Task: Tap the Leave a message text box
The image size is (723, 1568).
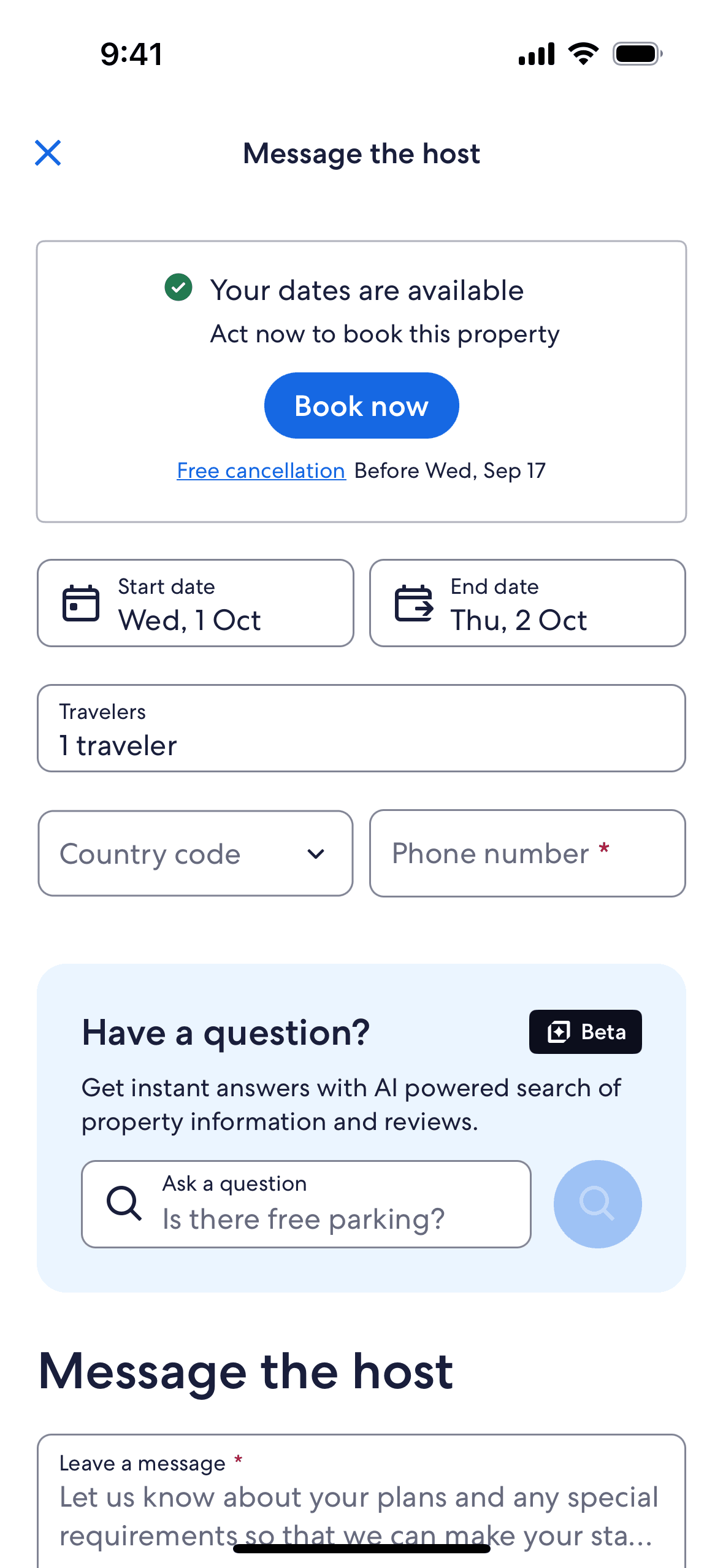Action: pyautogui.click(x=361, y=1501)
